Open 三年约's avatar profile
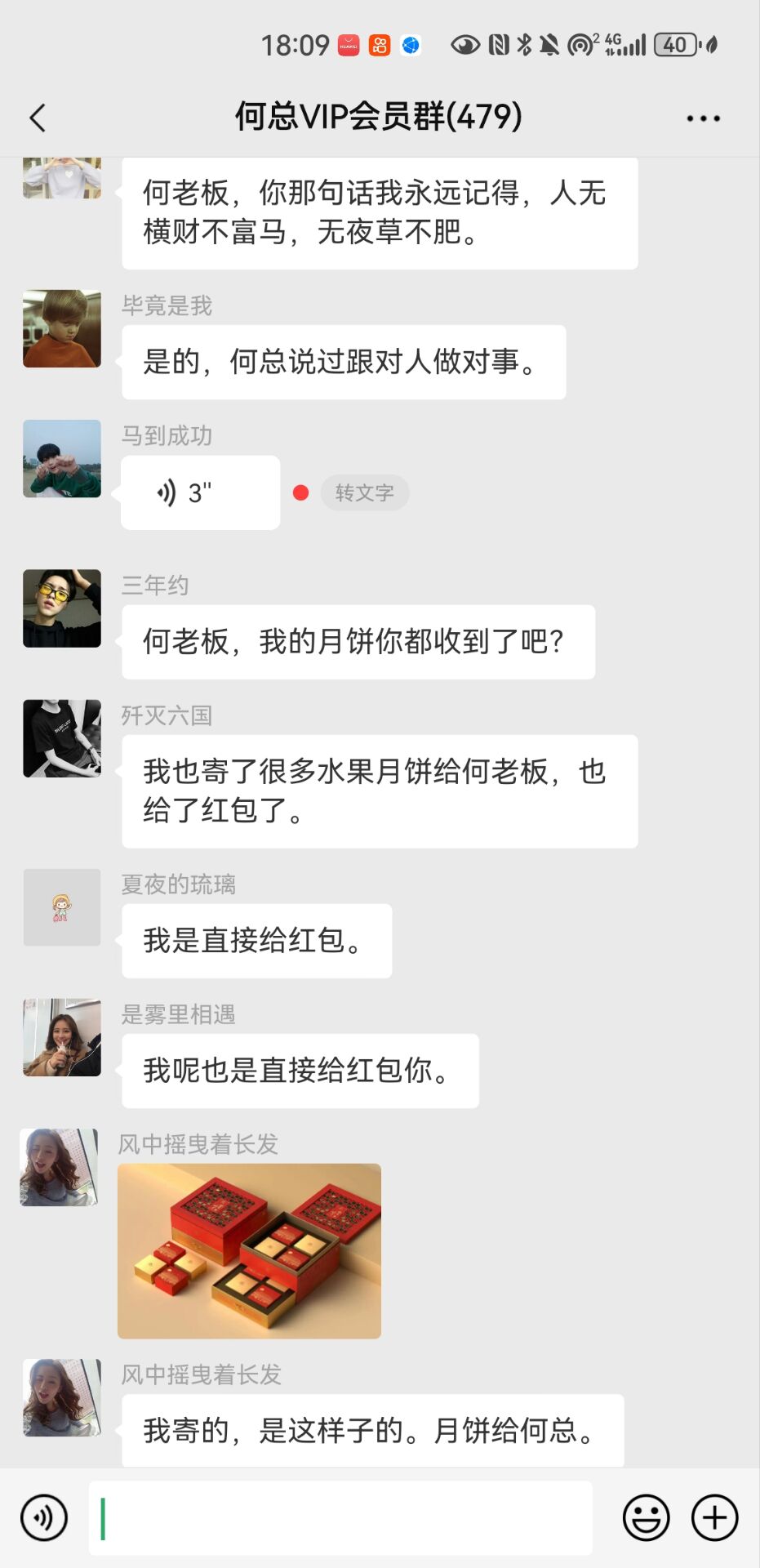 point(62,608)
